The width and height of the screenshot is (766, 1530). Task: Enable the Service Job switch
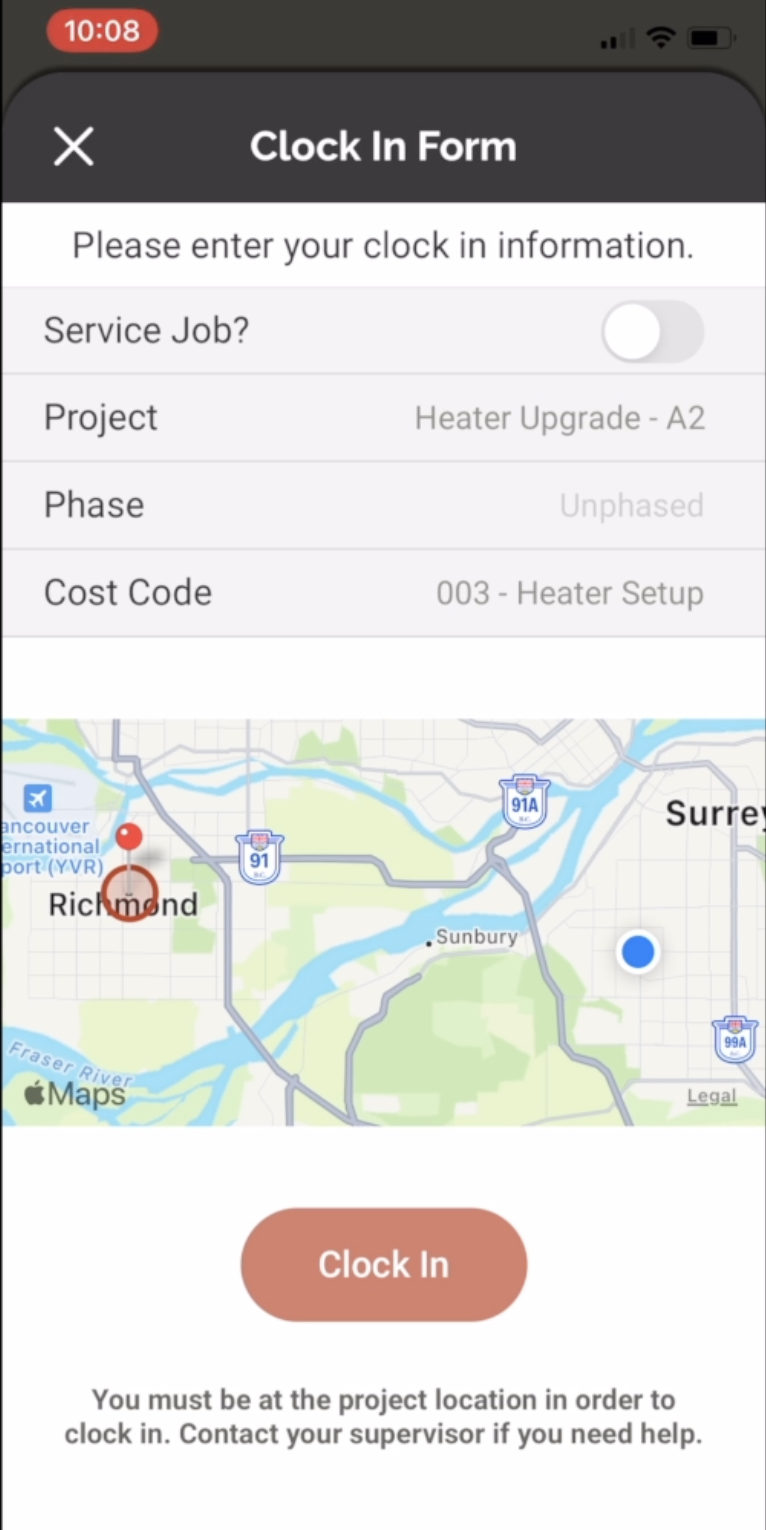[652, 331]
